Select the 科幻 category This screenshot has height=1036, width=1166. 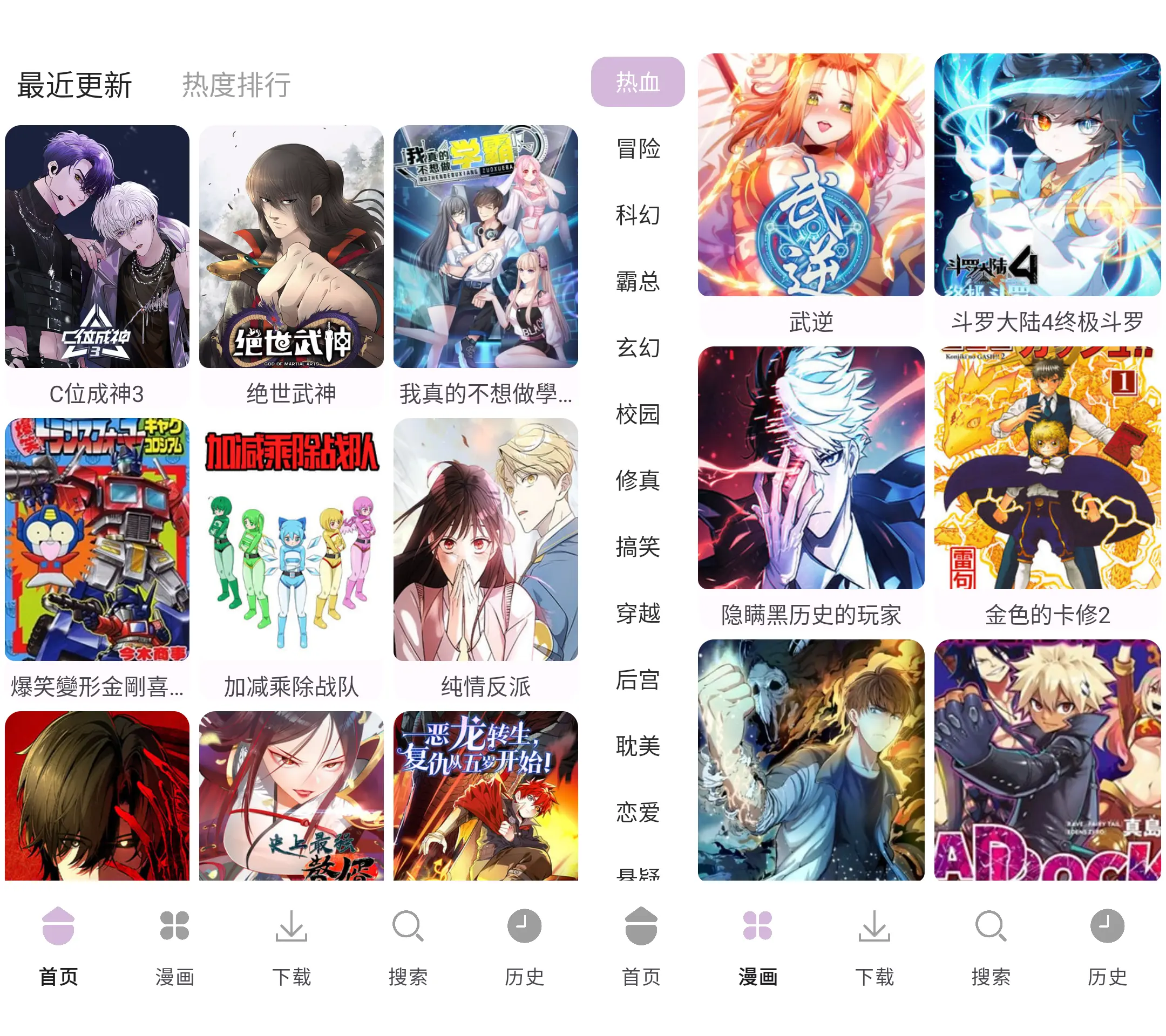[x=637, y=215]
